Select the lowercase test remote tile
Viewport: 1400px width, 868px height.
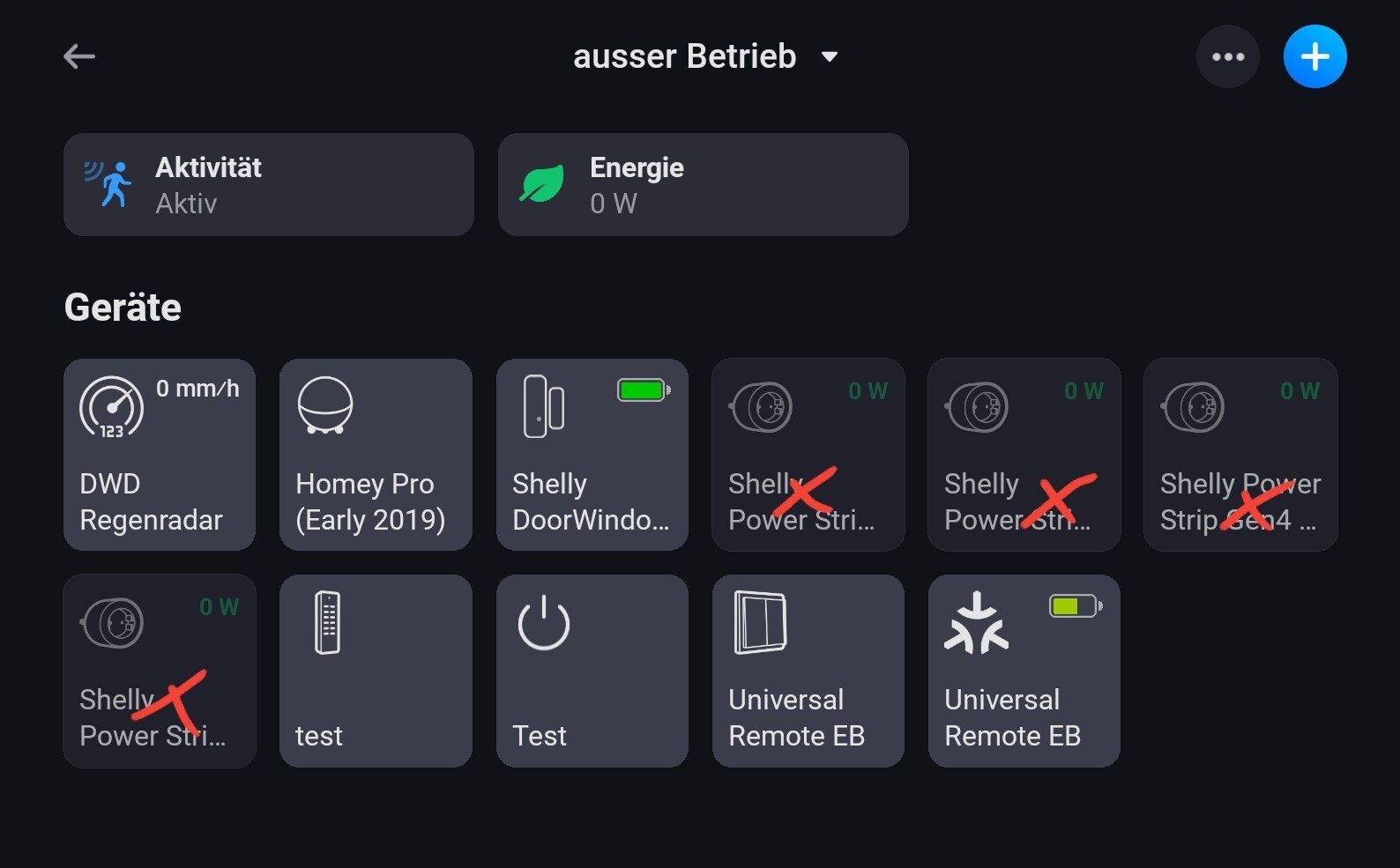[376, 671]
